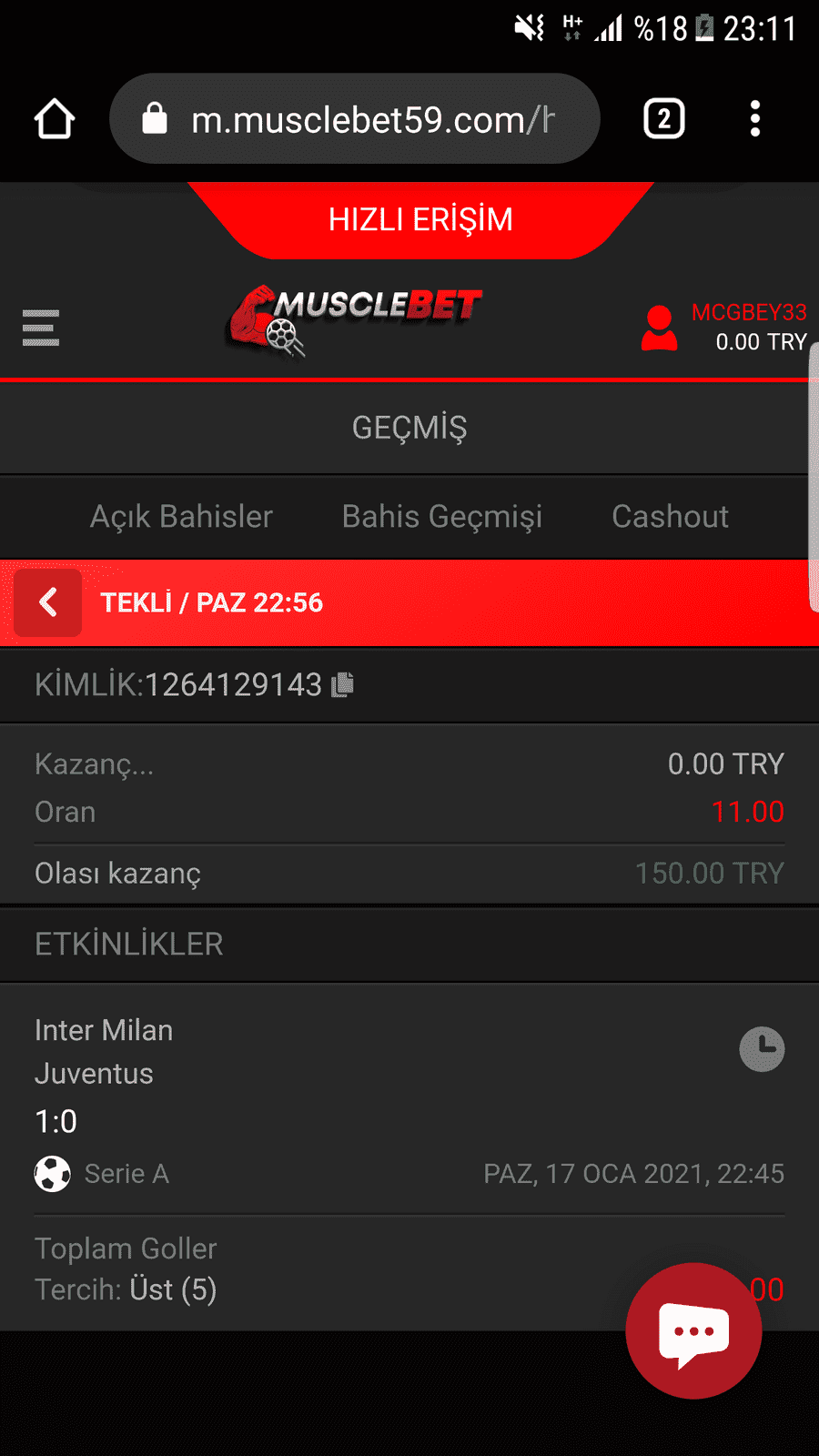Open the hamburger side menu
Screen dimensions: 819x1456
(41, 329)
